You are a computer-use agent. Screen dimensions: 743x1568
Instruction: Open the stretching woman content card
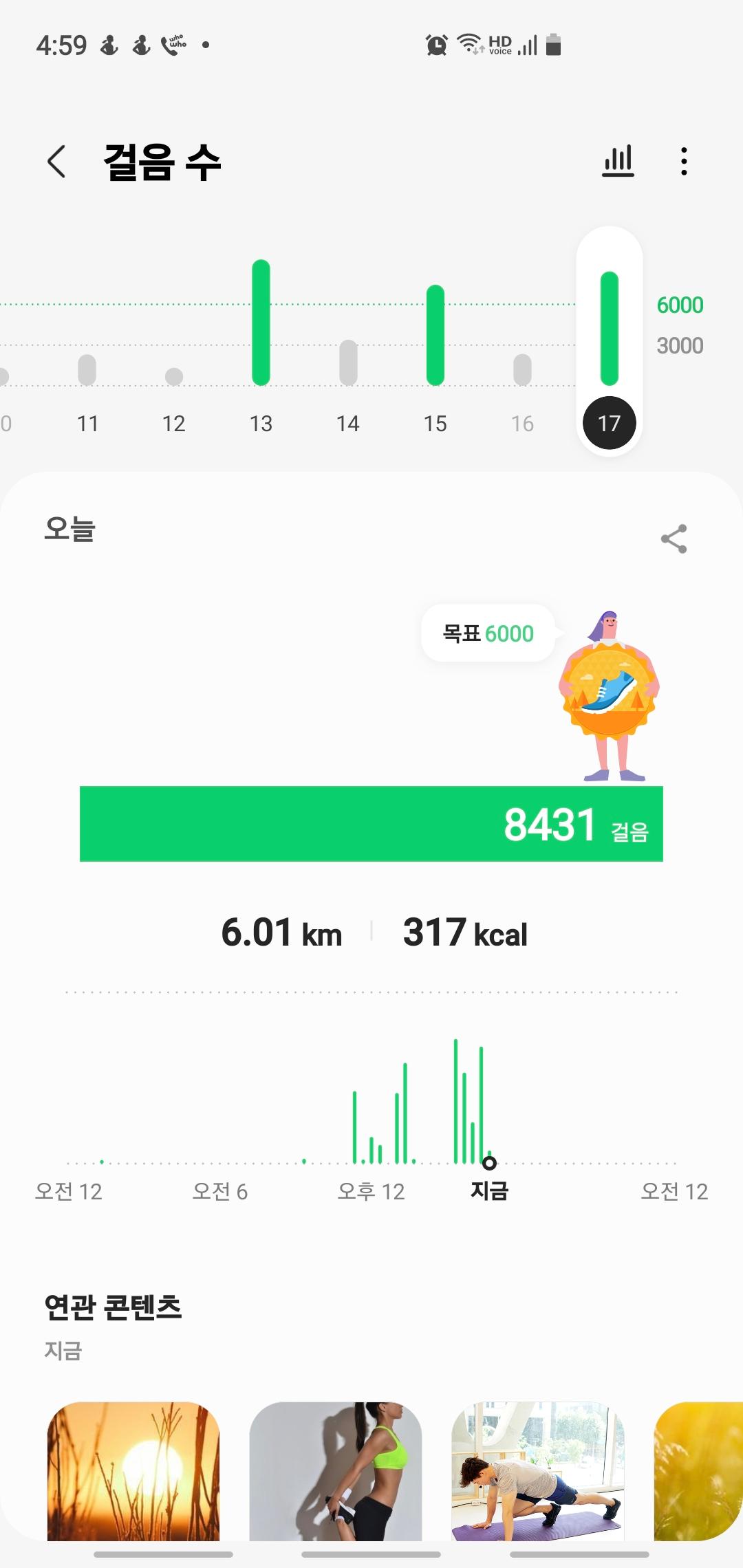pos(336,1470)
